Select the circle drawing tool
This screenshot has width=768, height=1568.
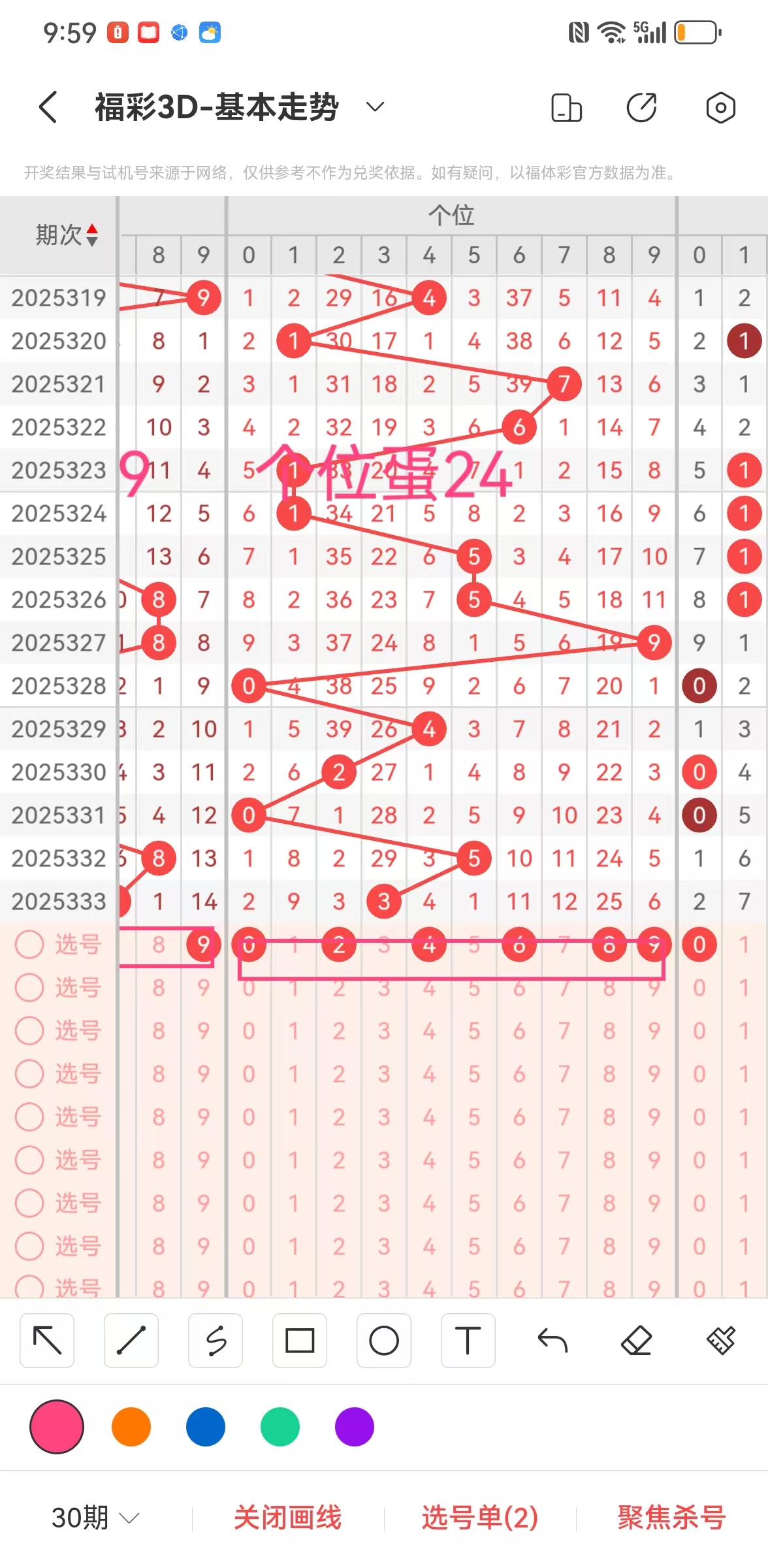(x=383, y=1341)
